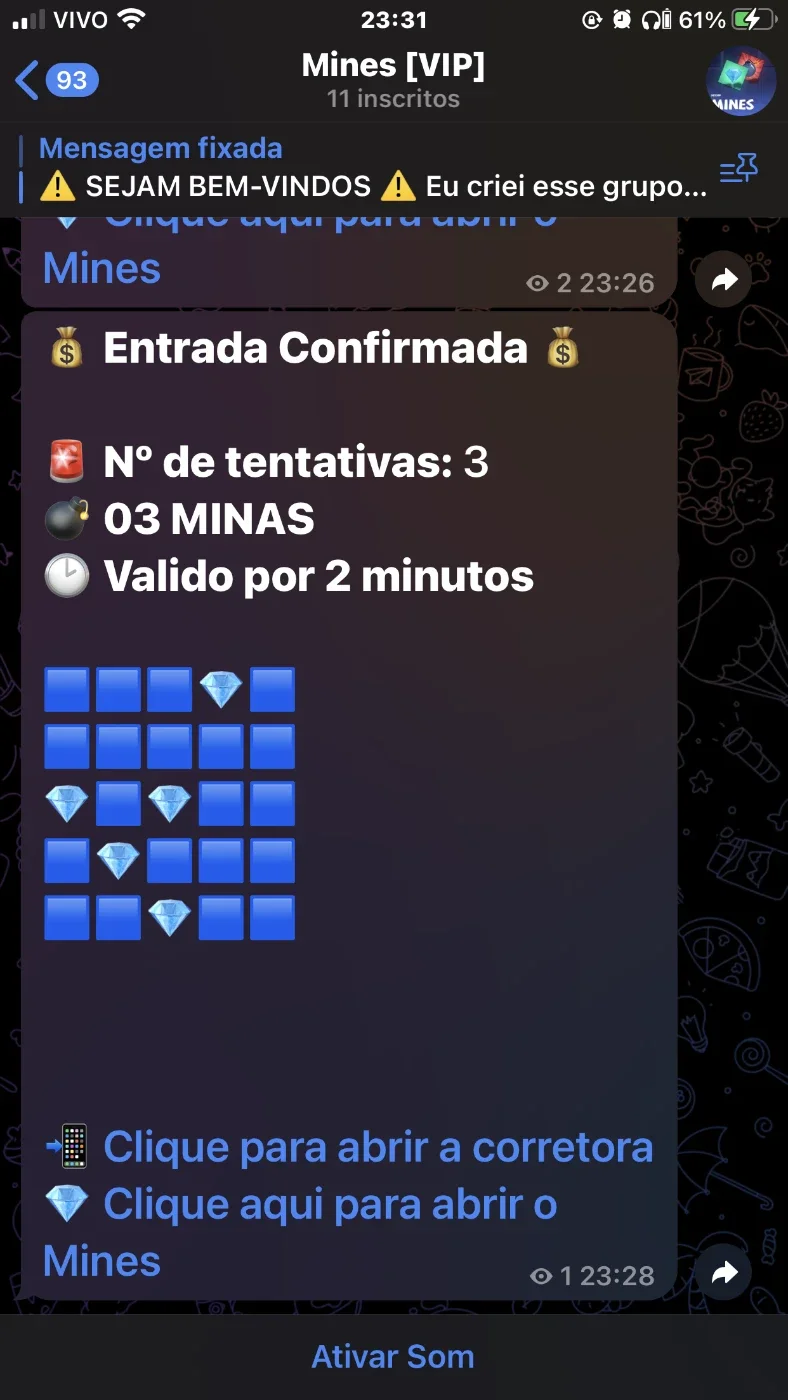Open the Mines [VIP] channel info title
The height and width of the screenshot is (1400, 788).
[393, 66]
